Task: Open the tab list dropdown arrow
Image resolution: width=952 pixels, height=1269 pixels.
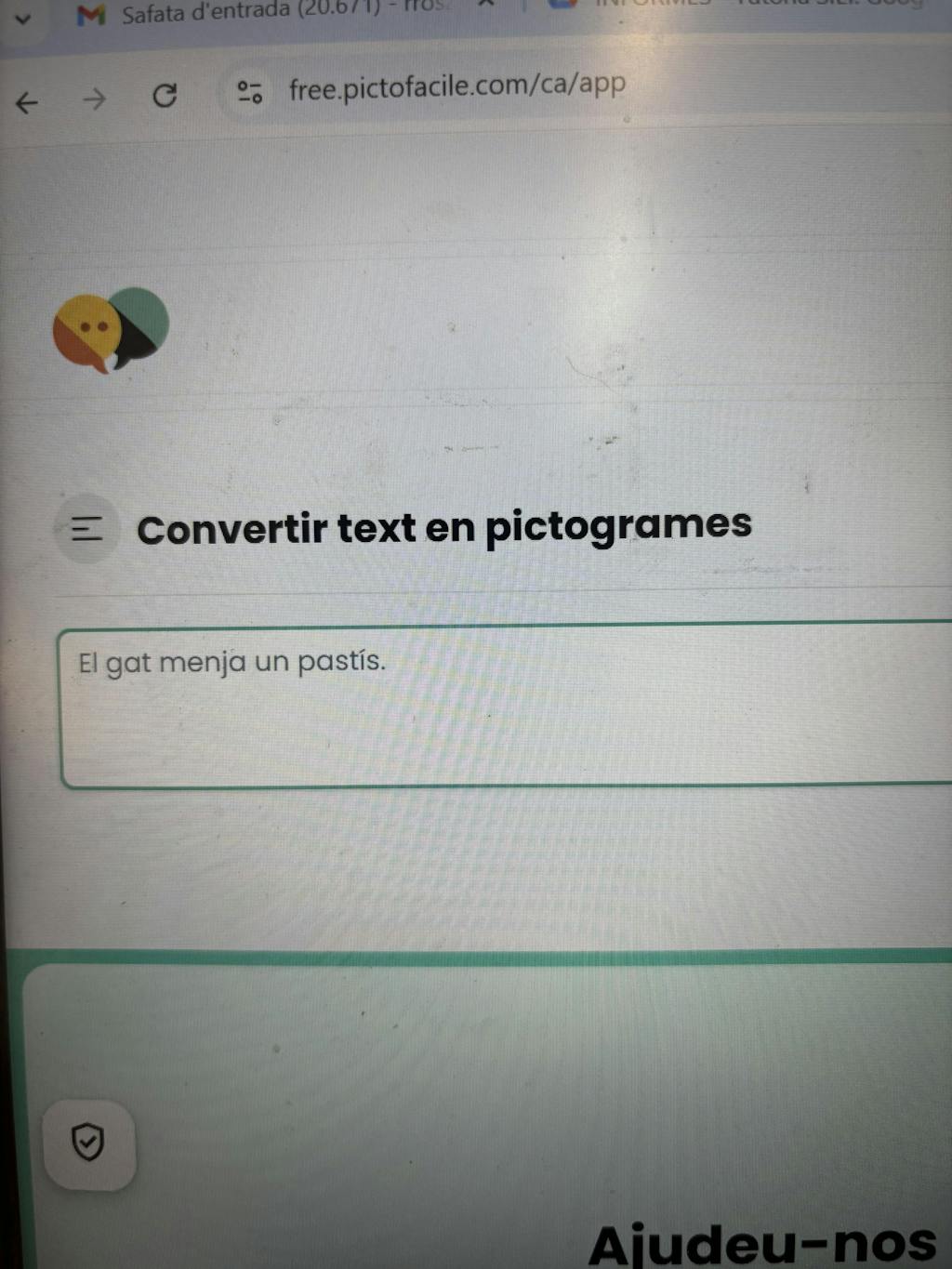Action: (x=23, y=18)
